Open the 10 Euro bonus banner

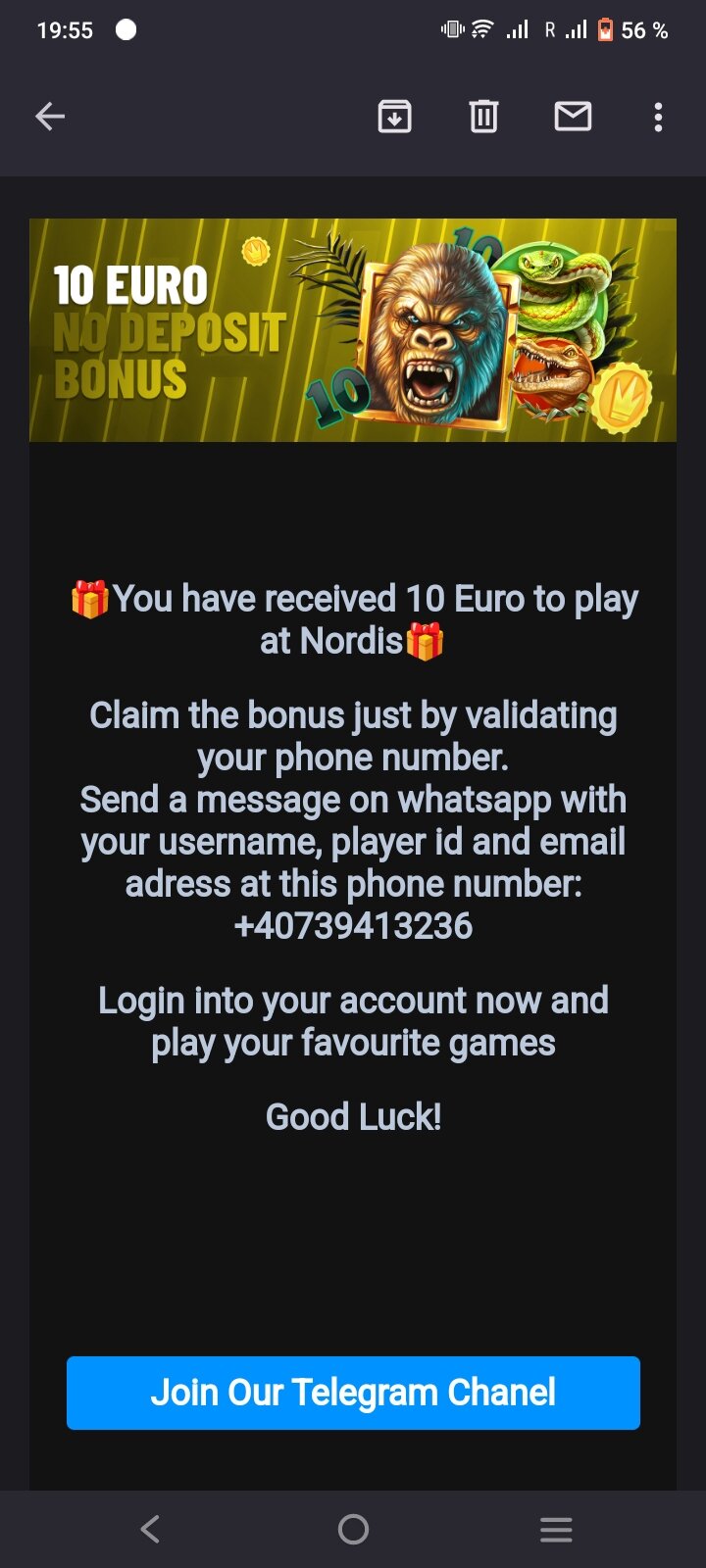pyautogui.click(x=353, y=330)
